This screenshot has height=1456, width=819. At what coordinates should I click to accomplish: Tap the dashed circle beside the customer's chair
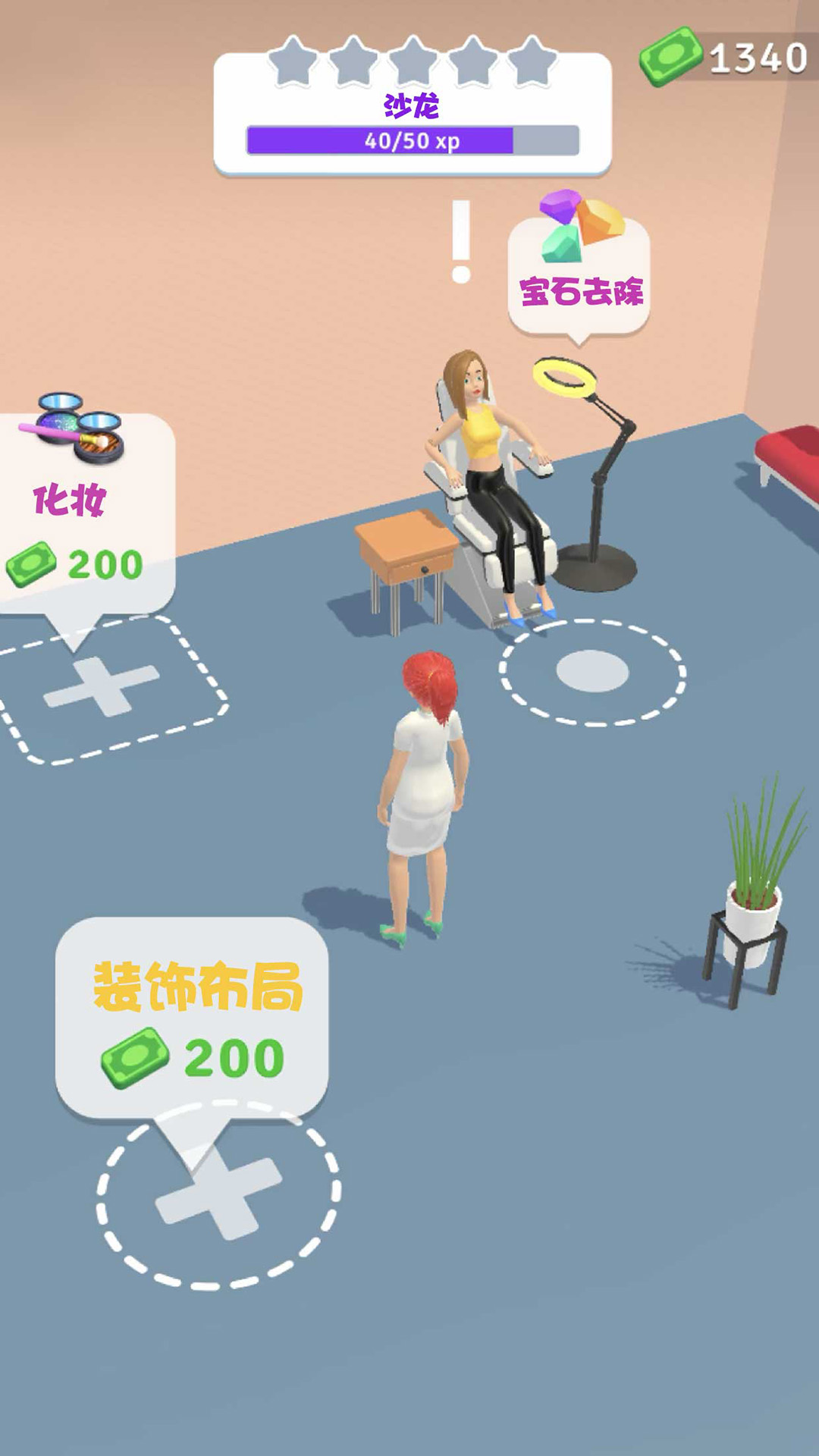point(592,672)
